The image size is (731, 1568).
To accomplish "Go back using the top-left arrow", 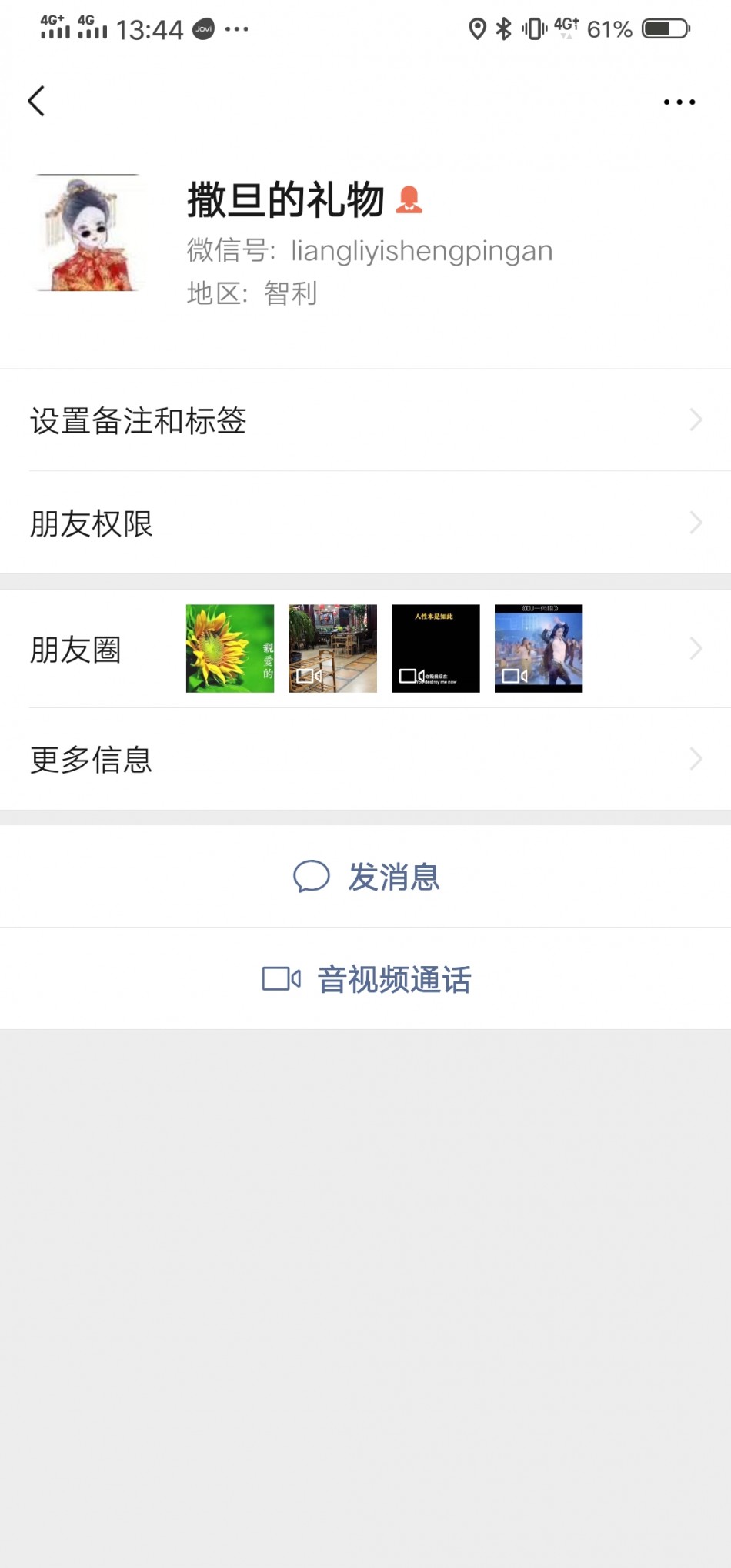I will (x=36, y=101).
